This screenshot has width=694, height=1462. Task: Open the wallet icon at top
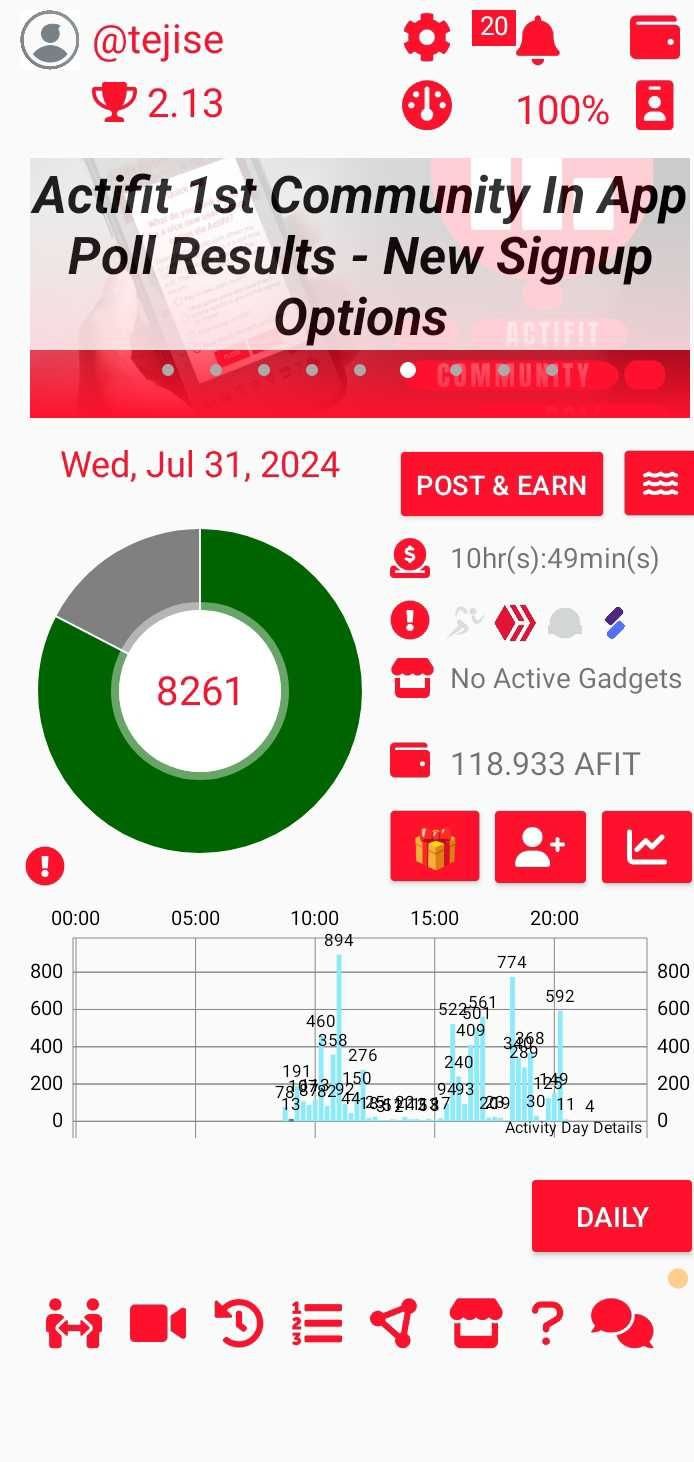click(655, 37)
